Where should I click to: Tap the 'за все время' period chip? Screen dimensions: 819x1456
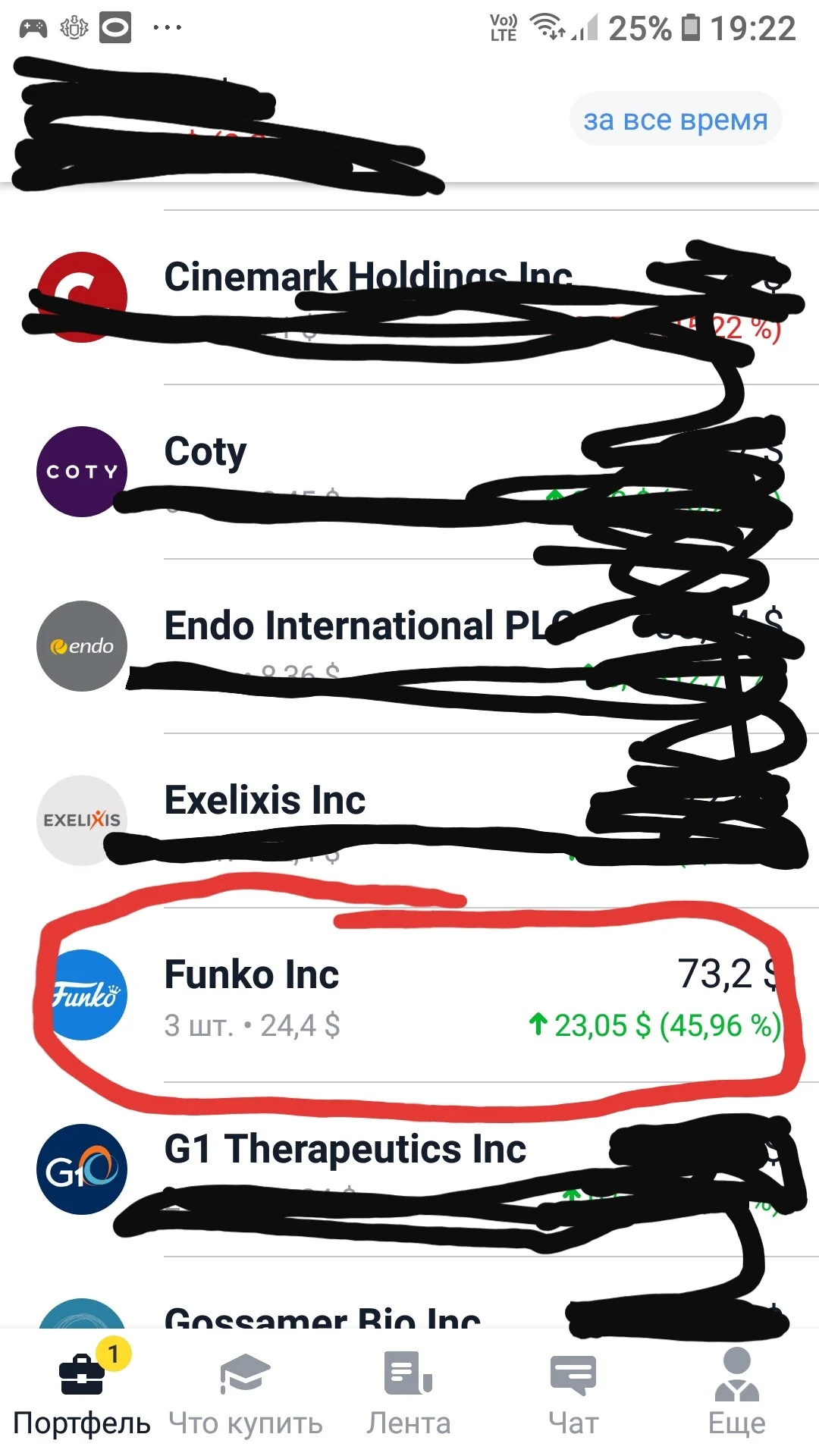pos(675,119)
